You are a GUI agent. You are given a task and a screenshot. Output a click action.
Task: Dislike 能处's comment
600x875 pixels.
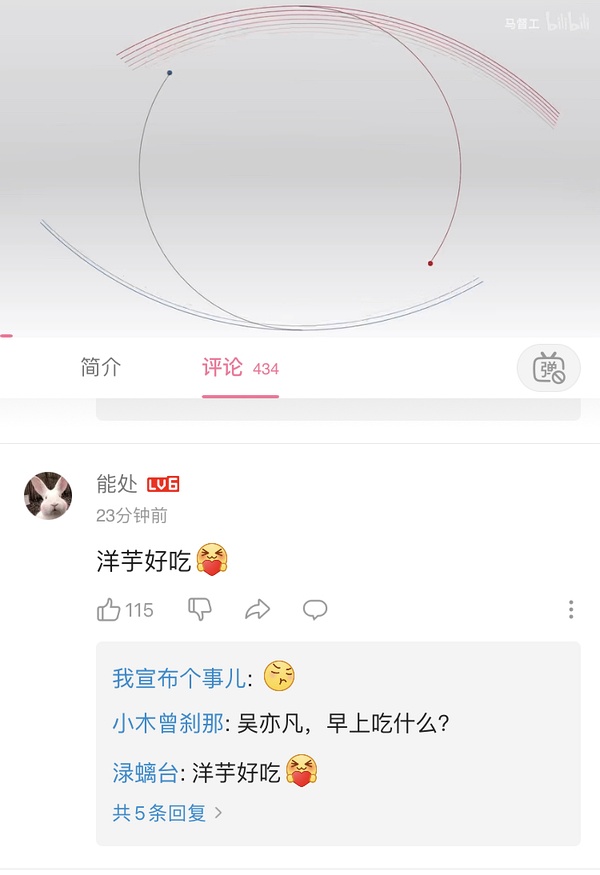point(200,610)
